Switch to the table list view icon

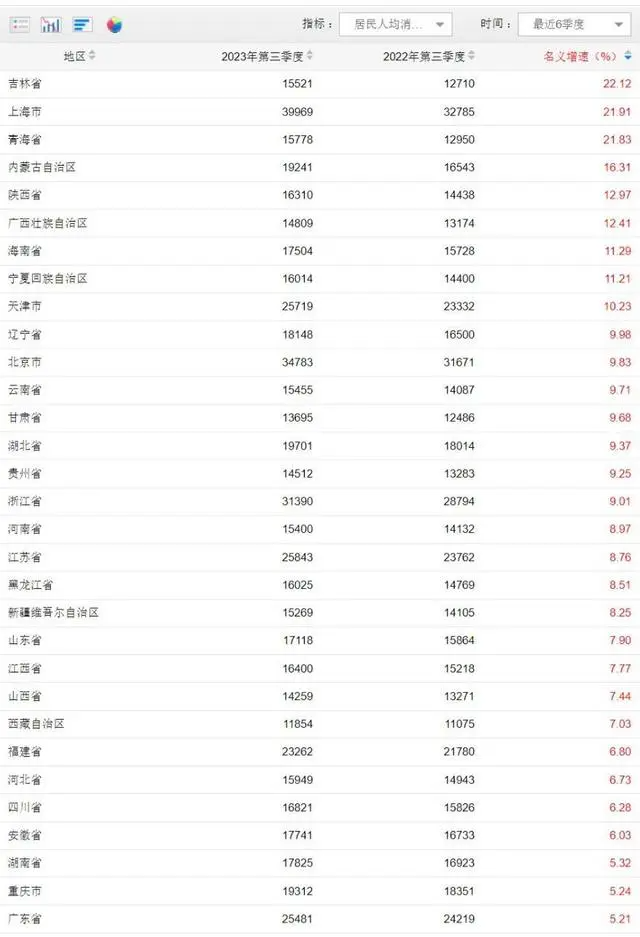(19, 24)
